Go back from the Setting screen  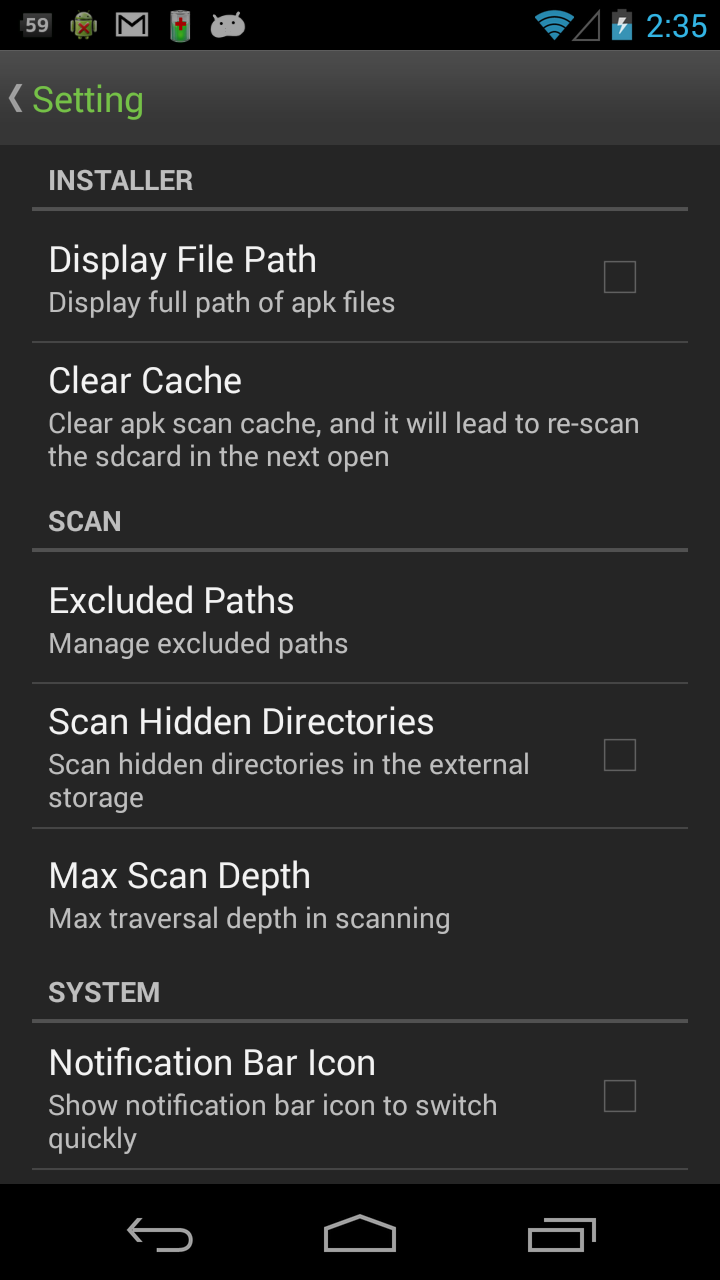tap(75, 100)
